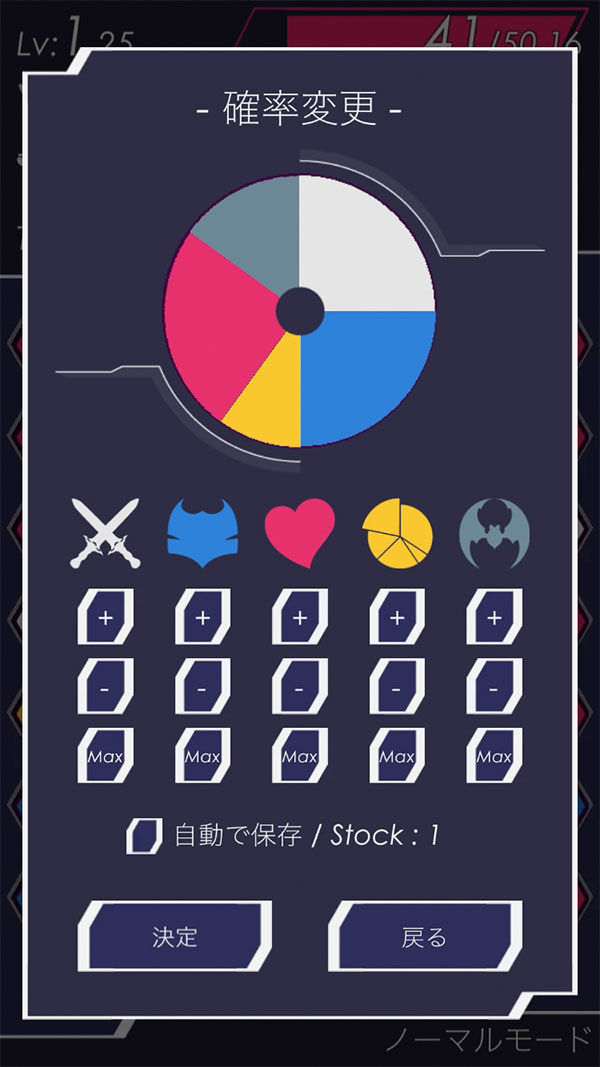Go back with the 戻る button
Screen dimensions: 600x1067
tap(424, 937)
